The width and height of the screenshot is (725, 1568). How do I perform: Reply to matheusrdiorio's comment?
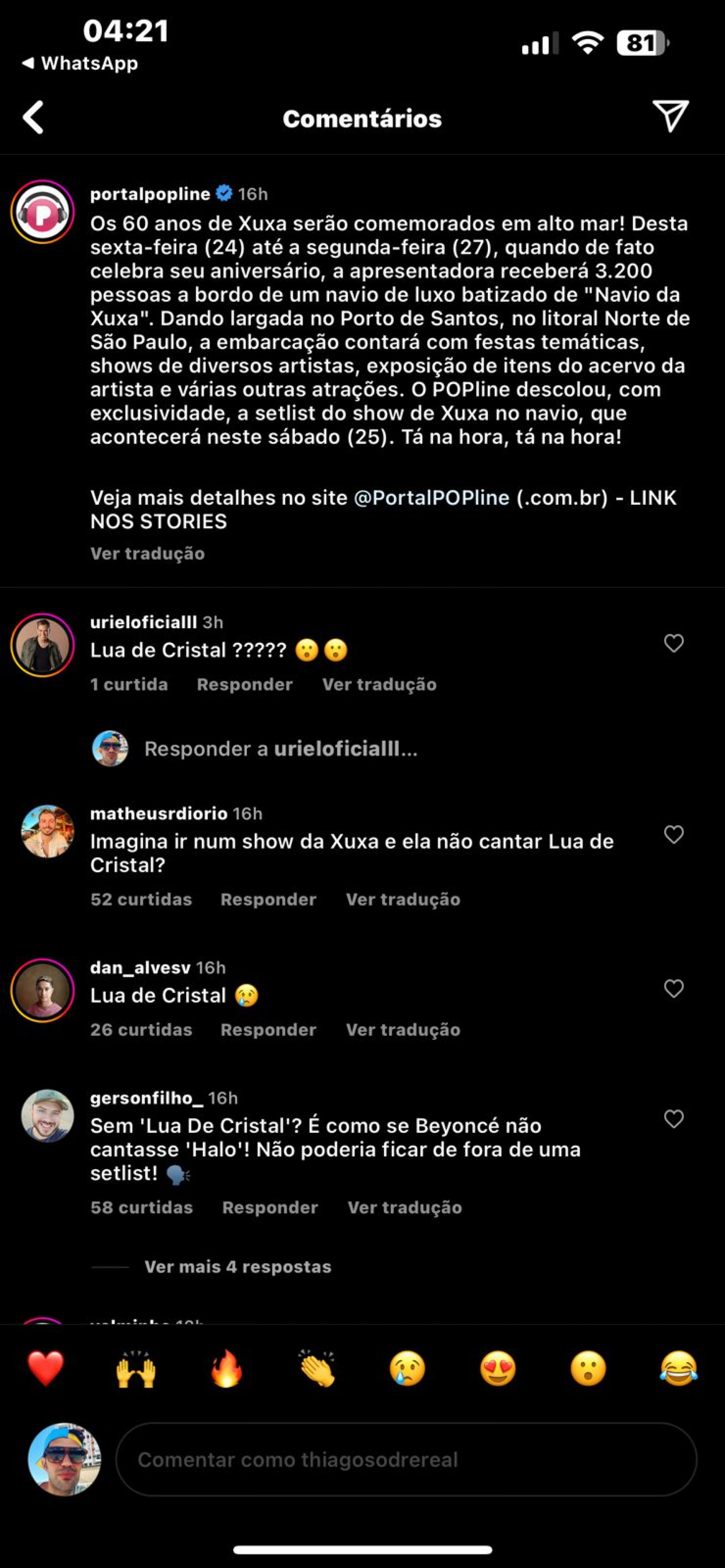(x=268, y=899)
